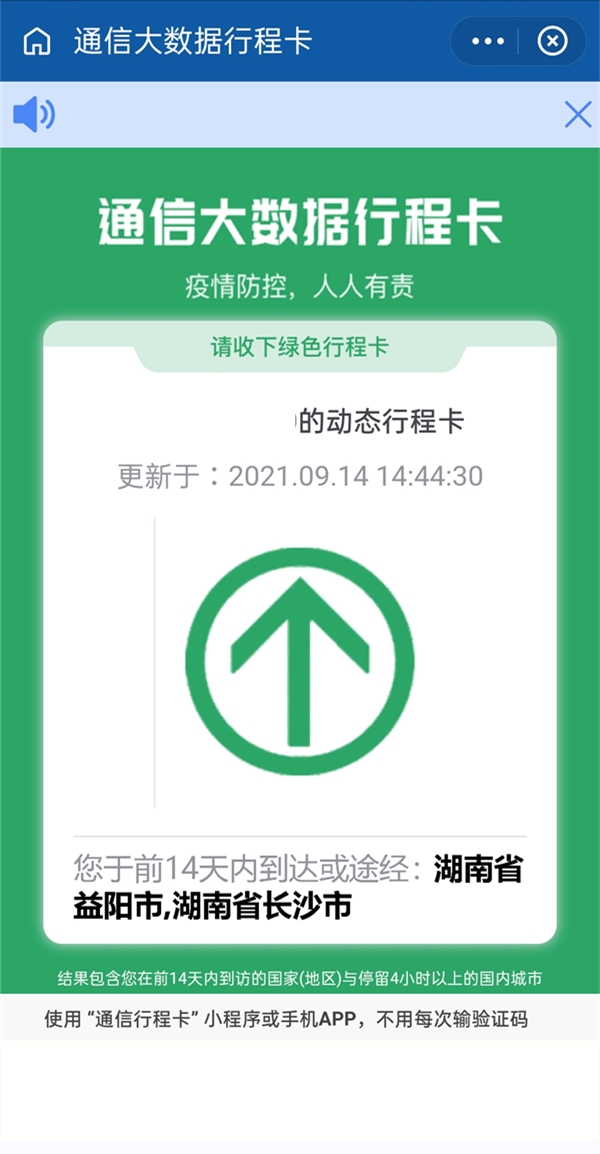This screenshot has width=600, height=1154.
Task: Tap the speaker sound icon
Action: (33, 115)
